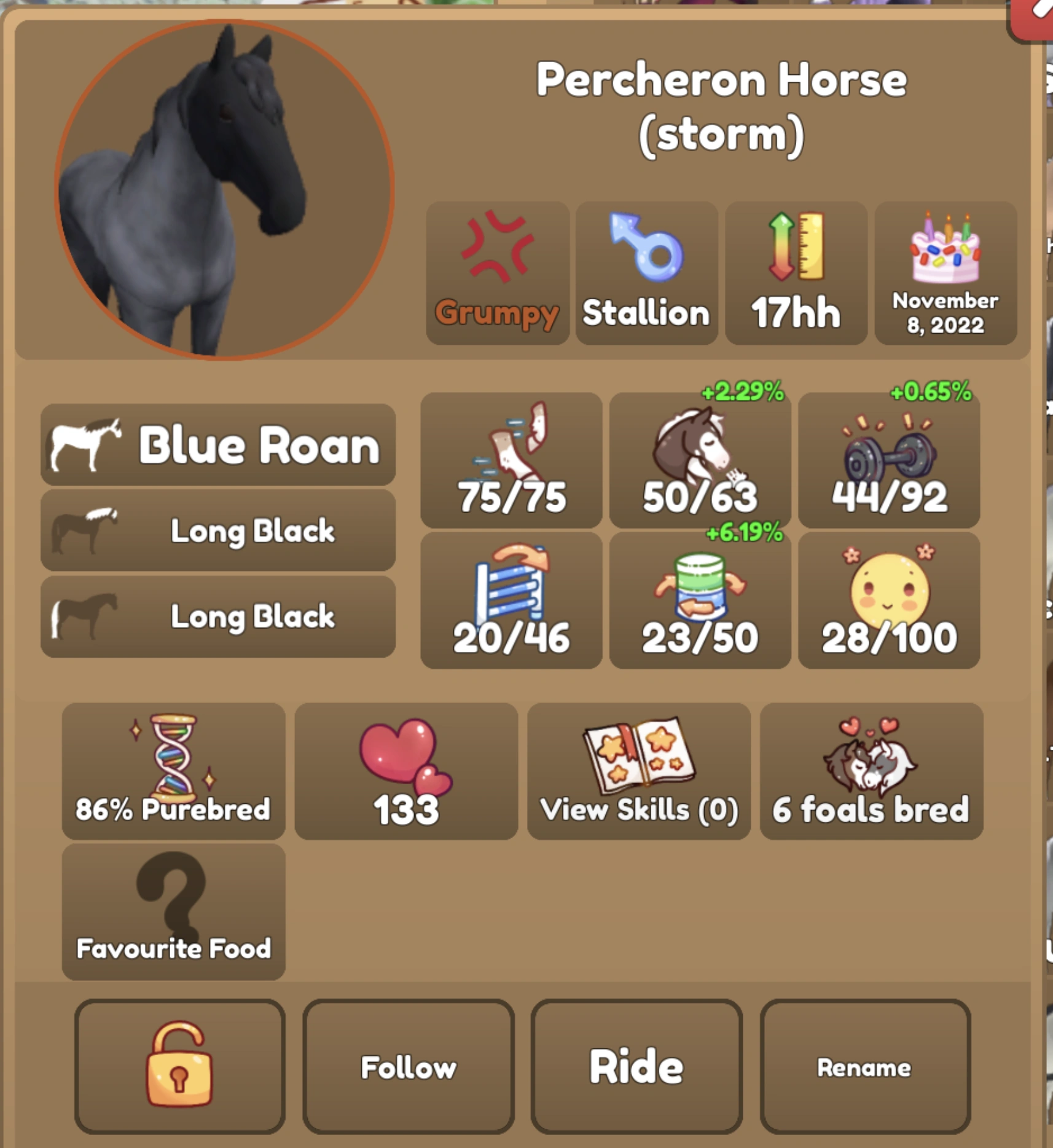Make the horse Follow you
Image resolution: width=1053 pixels, height=1148 pixels.
click(x=408, y=1066)
